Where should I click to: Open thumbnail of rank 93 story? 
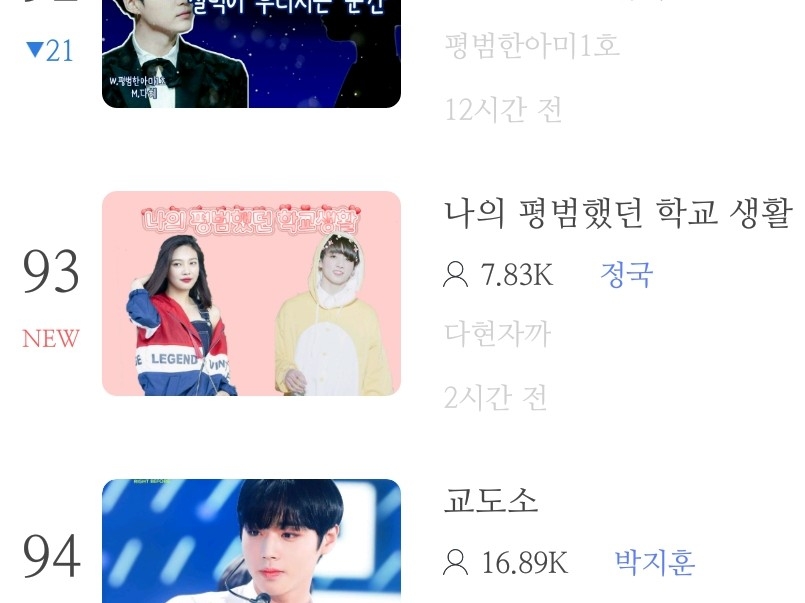click(251, 293)
